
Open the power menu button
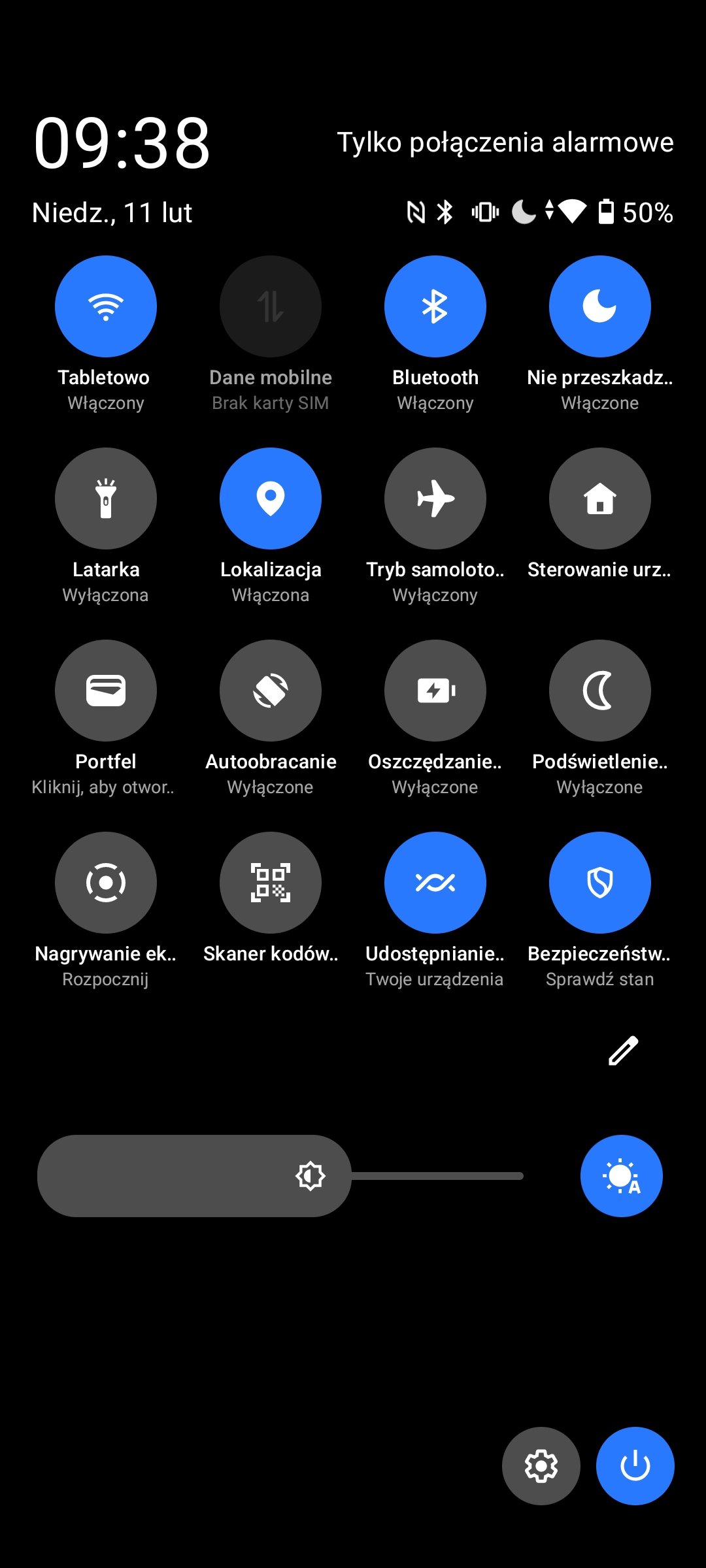click(x=635, y=1466)
